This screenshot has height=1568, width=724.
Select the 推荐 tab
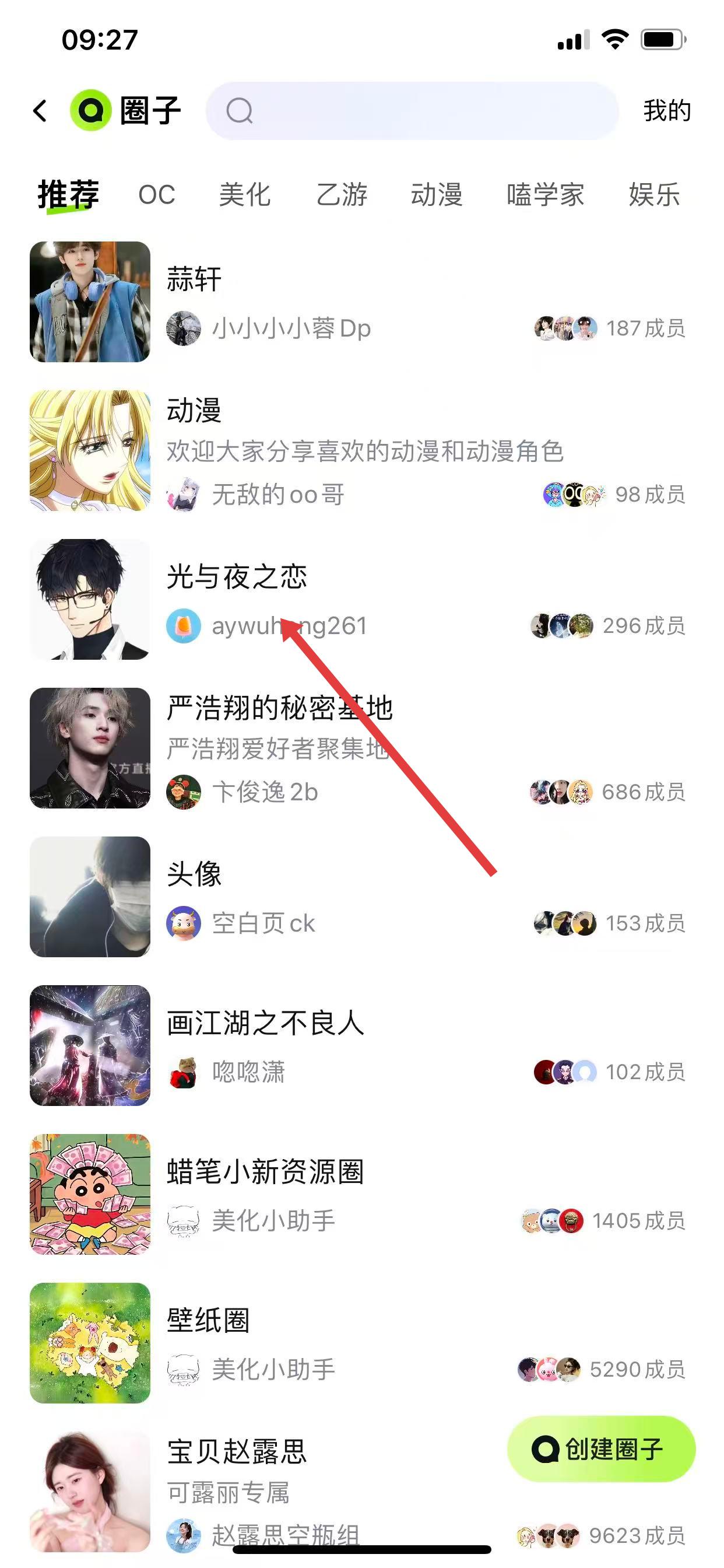68,195
